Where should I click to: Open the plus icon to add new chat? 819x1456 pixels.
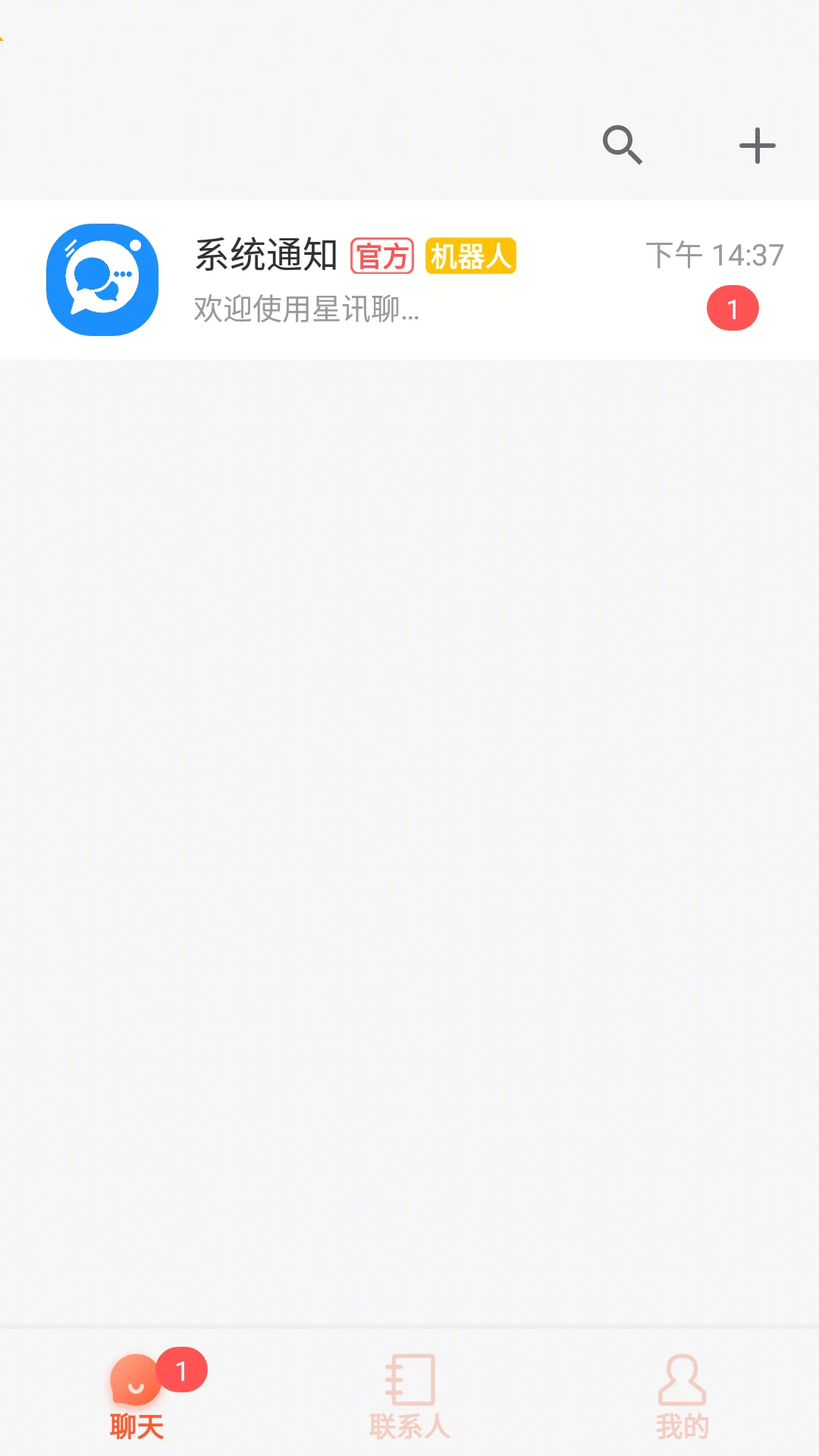[x=756, y=146]
